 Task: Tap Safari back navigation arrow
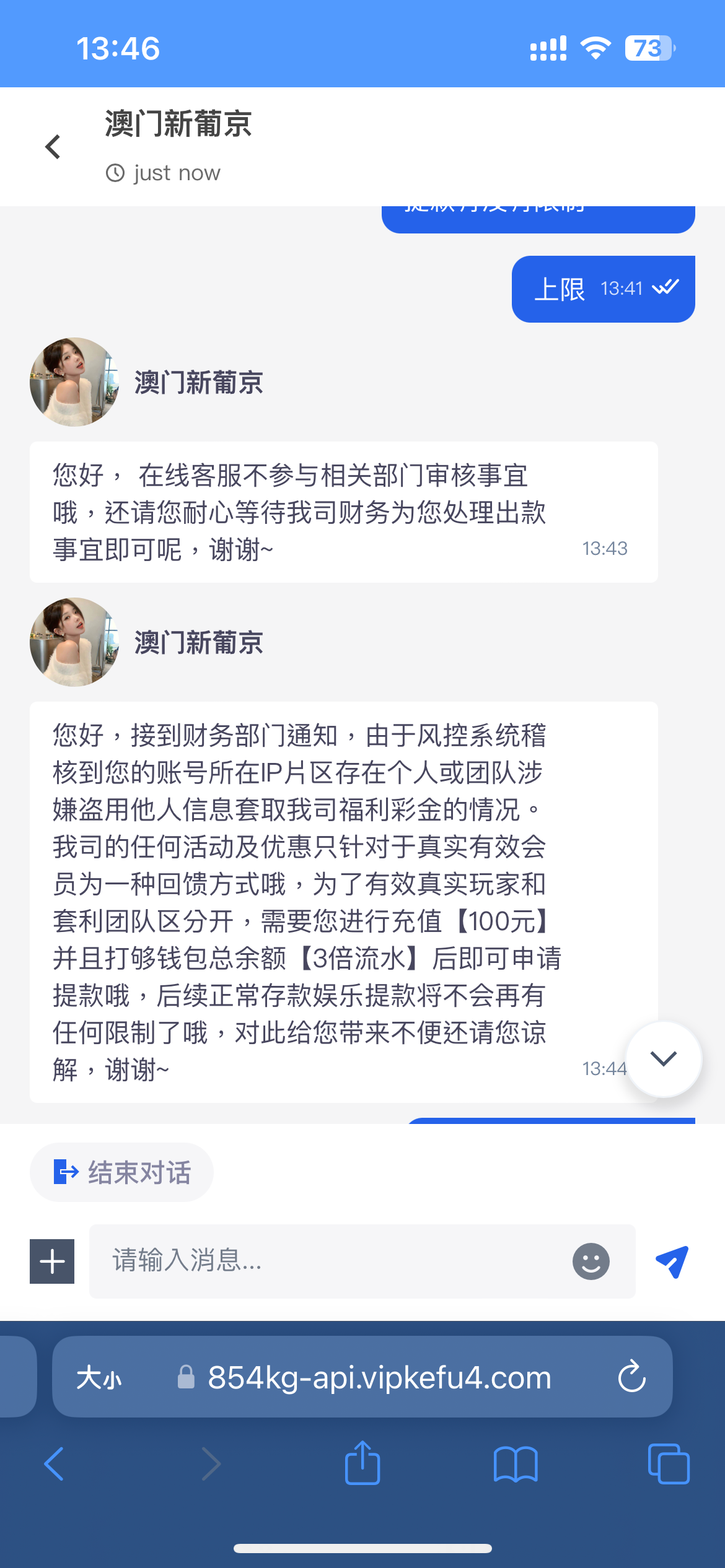click(53, 1463)
